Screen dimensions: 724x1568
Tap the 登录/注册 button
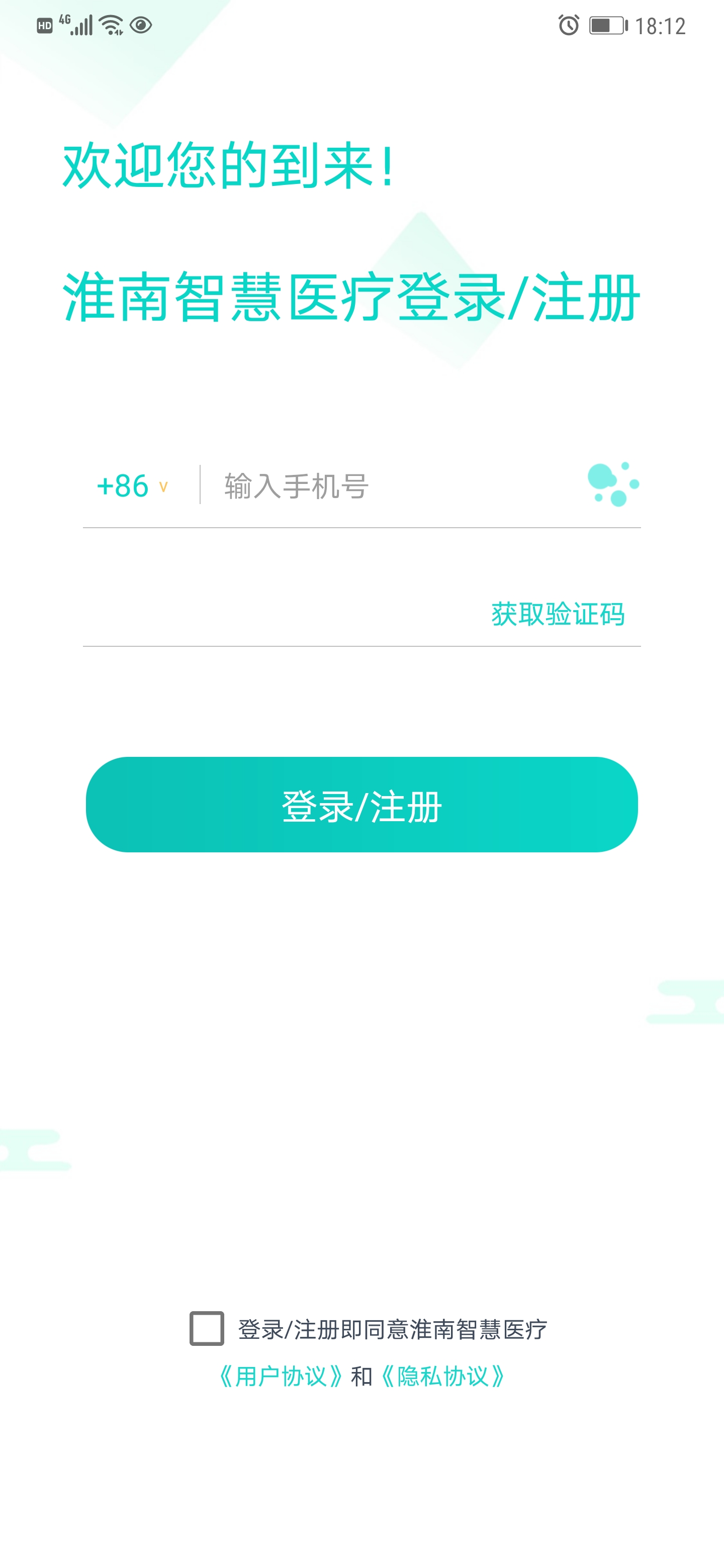tap(361, 805)
